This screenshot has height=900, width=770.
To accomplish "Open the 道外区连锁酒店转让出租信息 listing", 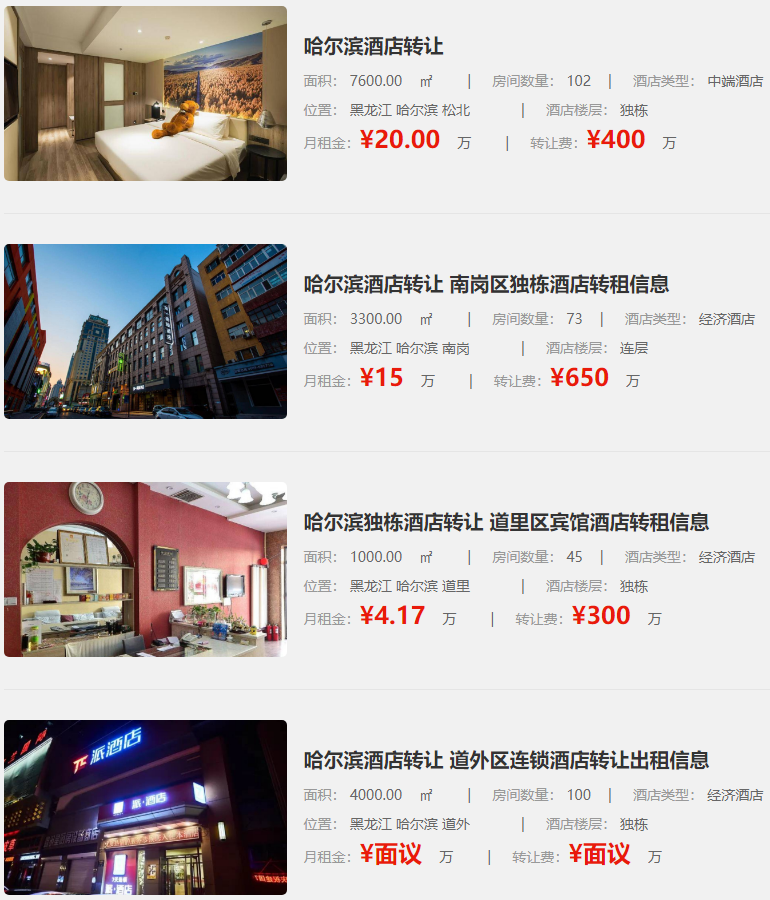I will pos(506,760).
